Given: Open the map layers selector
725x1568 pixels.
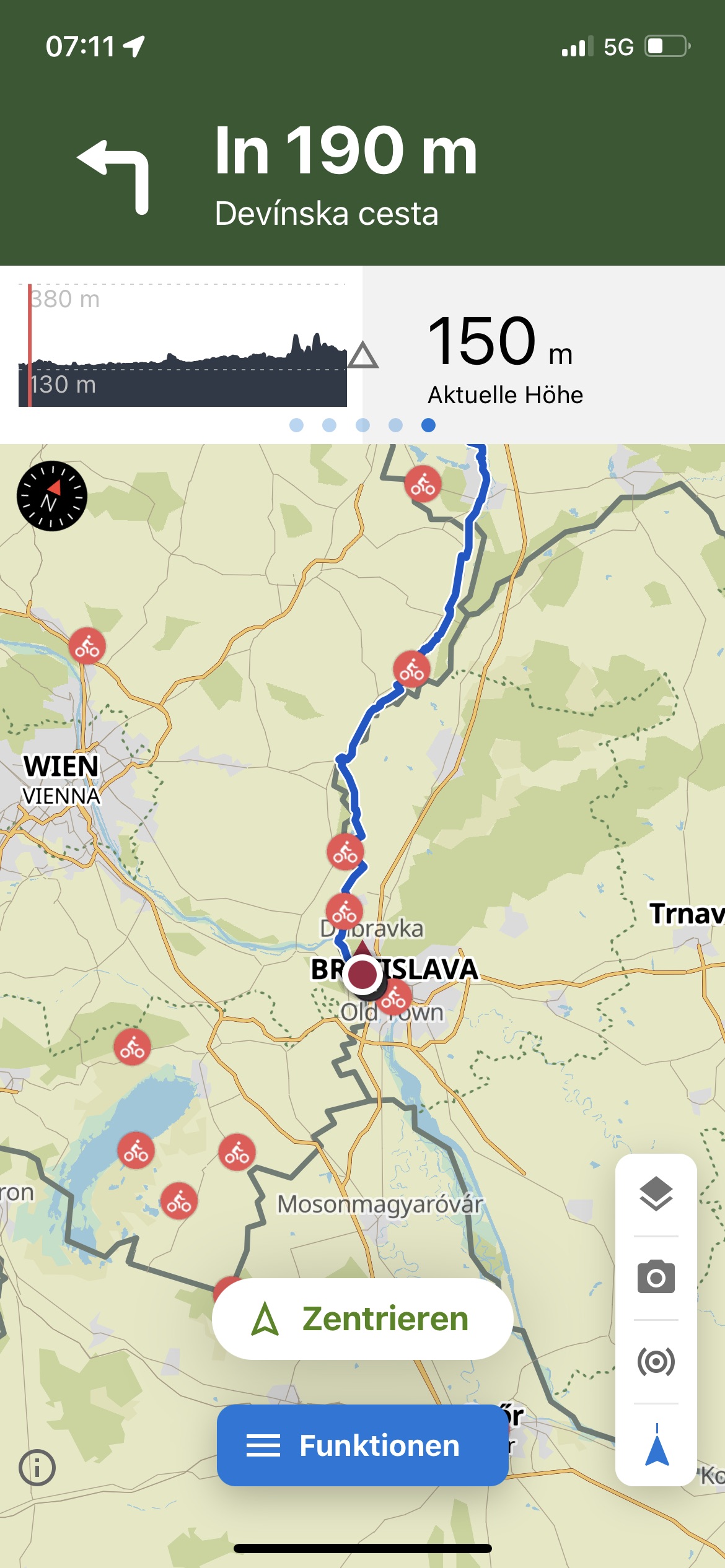Looking at the screenshot, I should [x=656, y=1195].
